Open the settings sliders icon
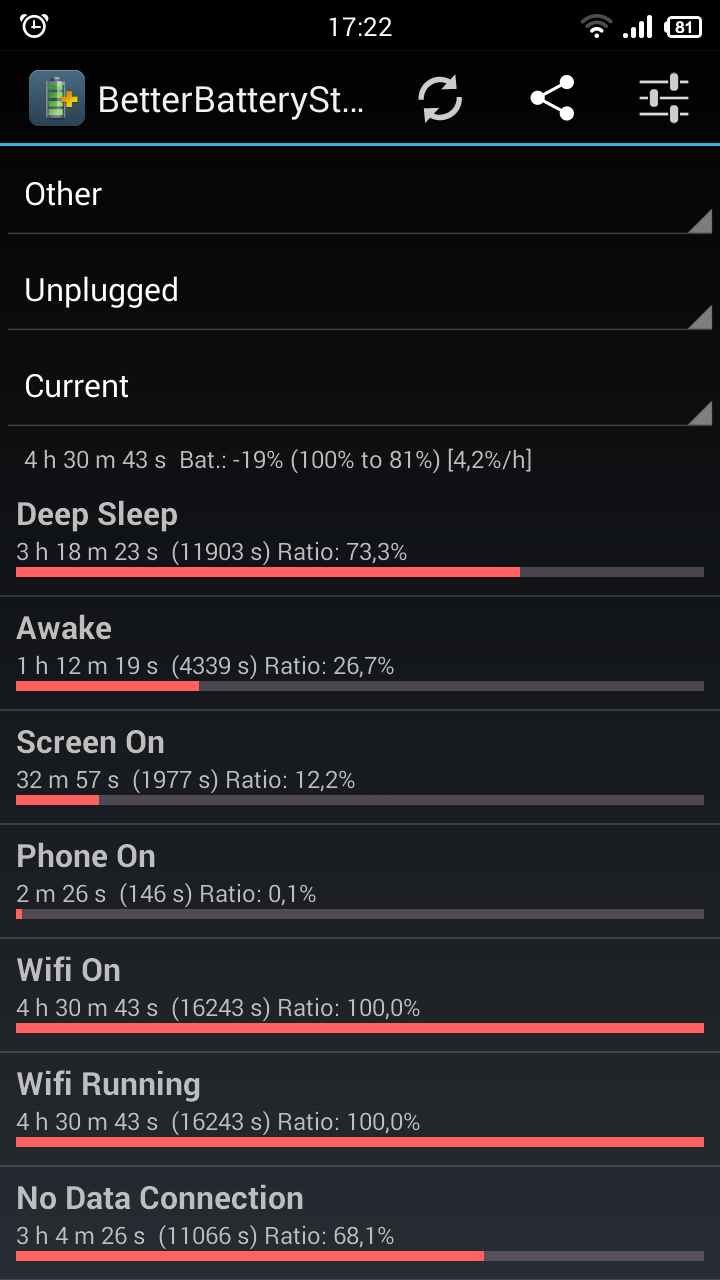720x1280 pixels. pyautogui.click(x=664, y=99)
